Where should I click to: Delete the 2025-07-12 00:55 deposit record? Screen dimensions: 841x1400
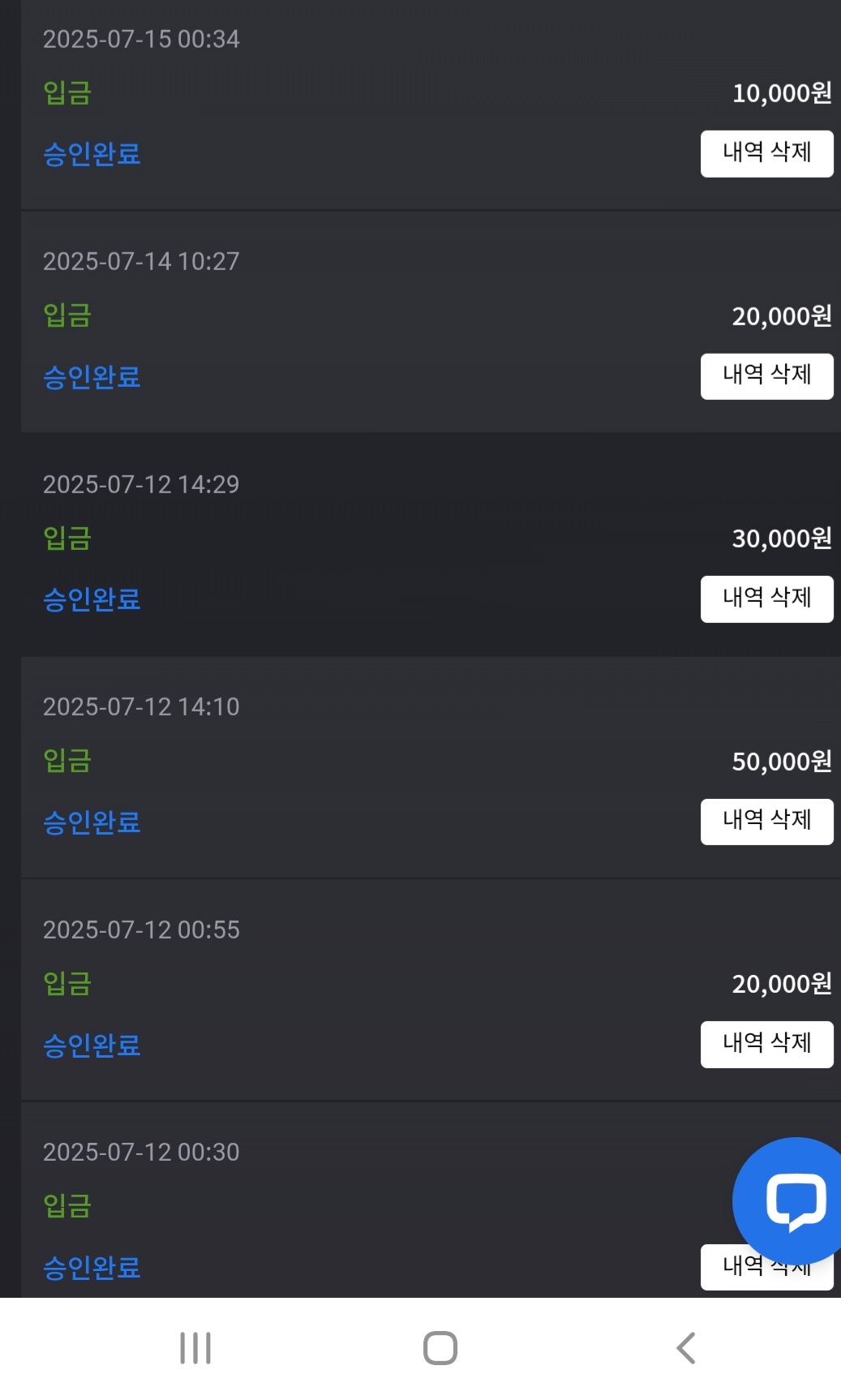click(x=766, y=1044)
